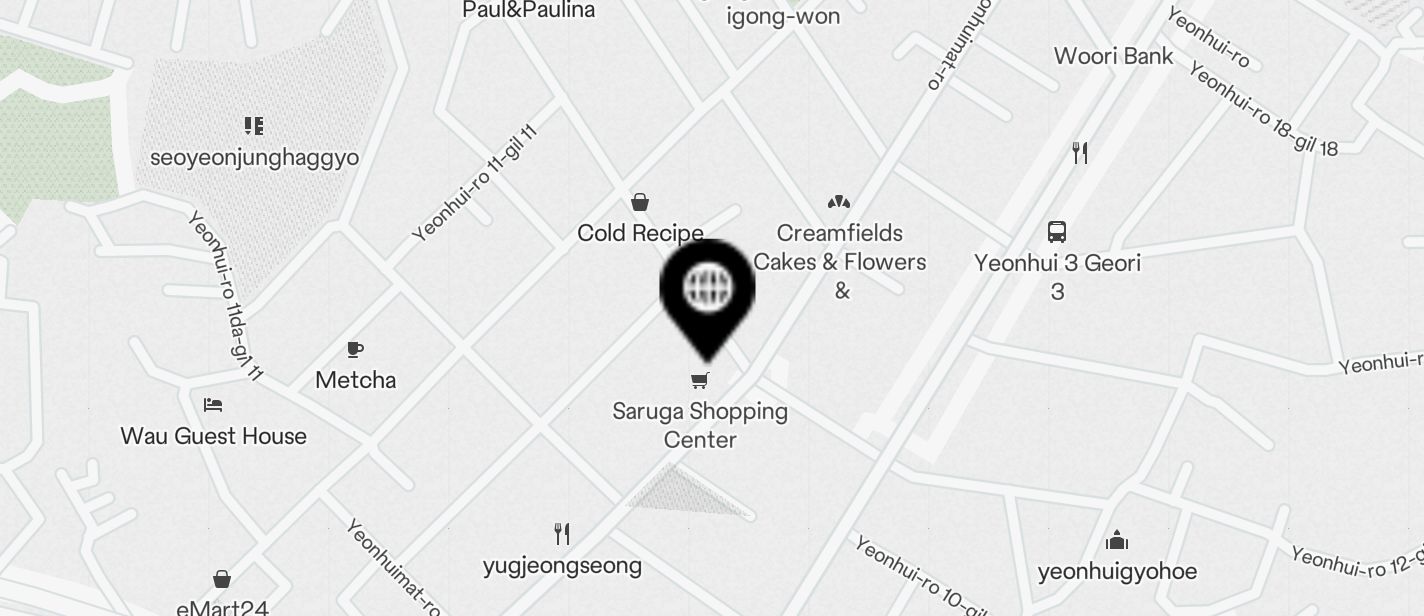Select Wau Guest House on the map
The width and height of the screenshot is (1424, 616).
(x=212, y=405)
